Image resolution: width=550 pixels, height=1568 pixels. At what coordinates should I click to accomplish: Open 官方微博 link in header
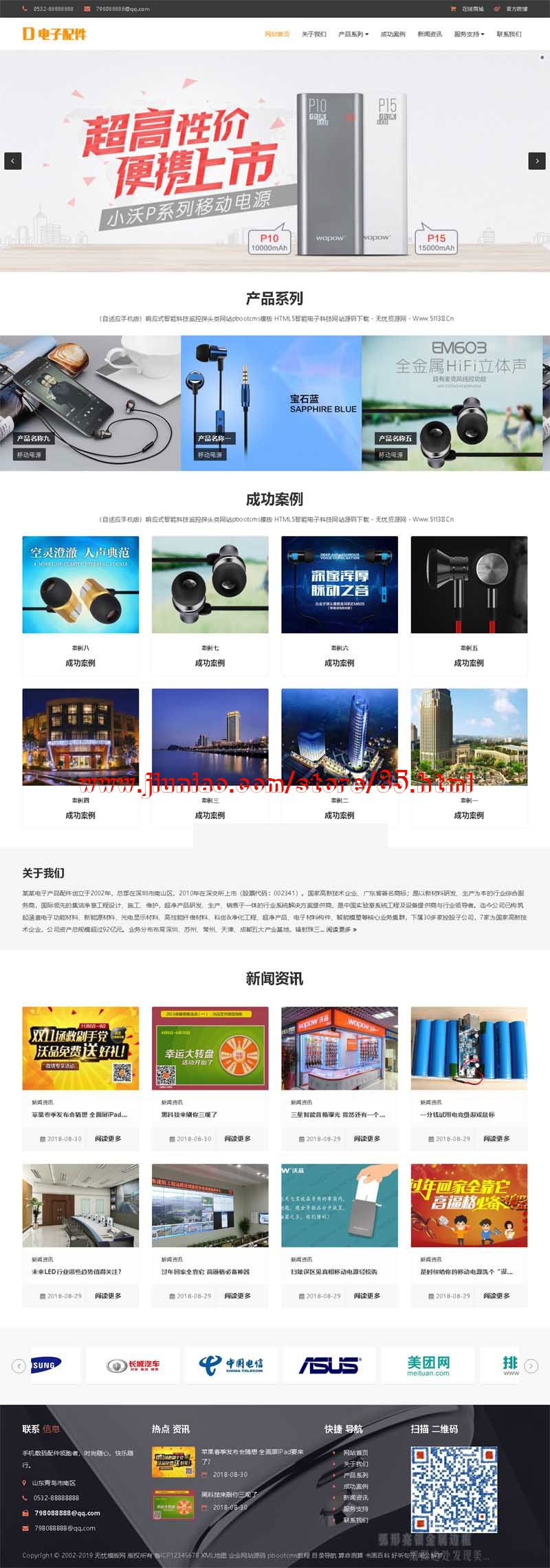[x=516, y=9]
